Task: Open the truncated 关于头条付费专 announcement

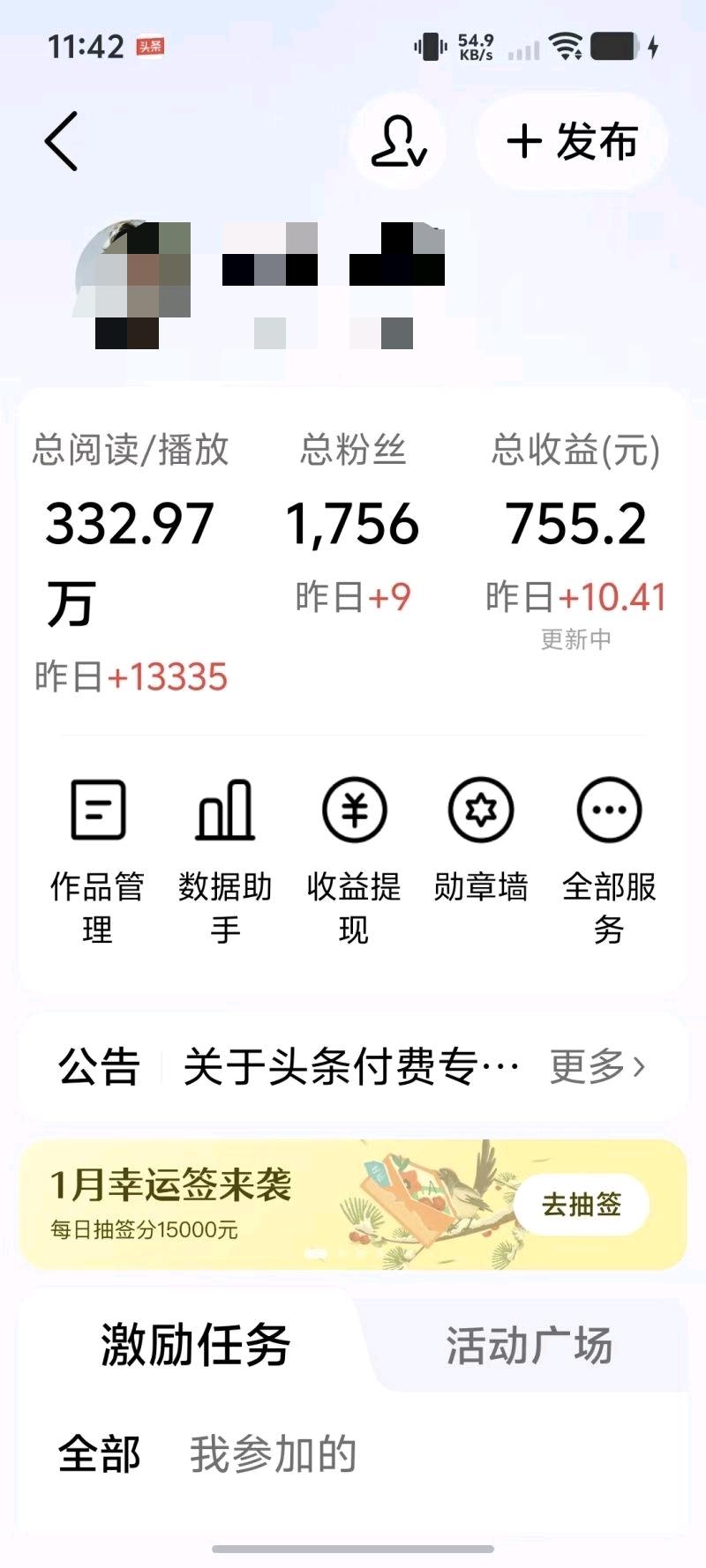Action: 349,1067
